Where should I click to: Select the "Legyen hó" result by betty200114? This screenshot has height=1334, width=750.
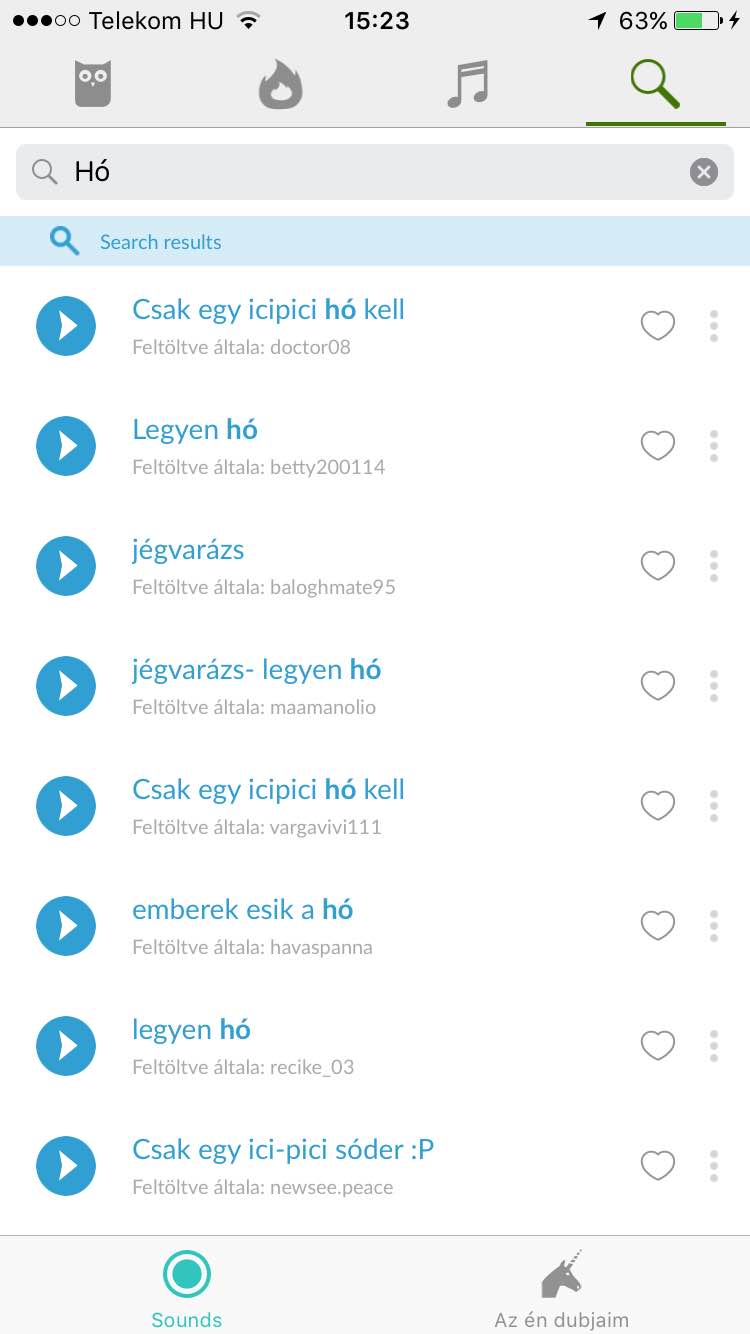(x=196, y=430)
